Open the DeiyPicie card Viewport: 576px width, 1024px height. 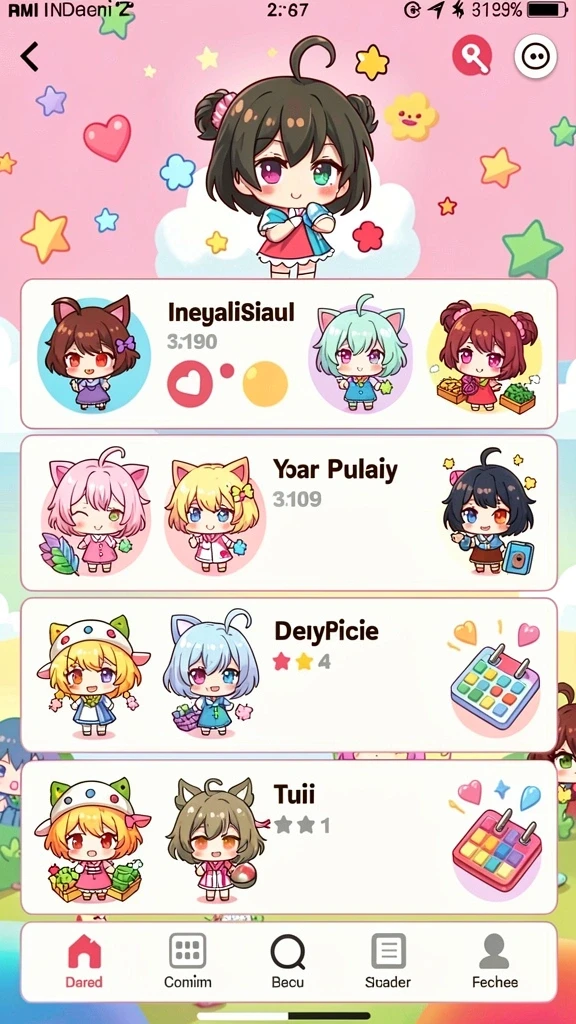click(x=289, y=675)
